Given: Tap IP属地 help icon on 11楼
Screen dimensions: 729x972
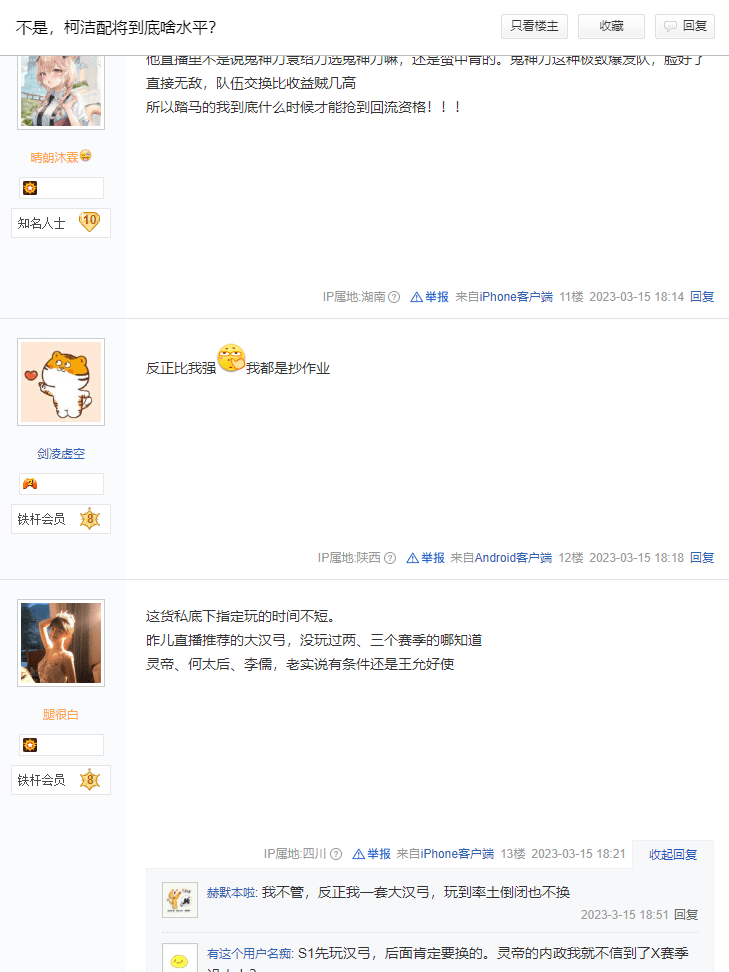Looking at the screenshot, I should pyautogui.click(x=394, y=298).
